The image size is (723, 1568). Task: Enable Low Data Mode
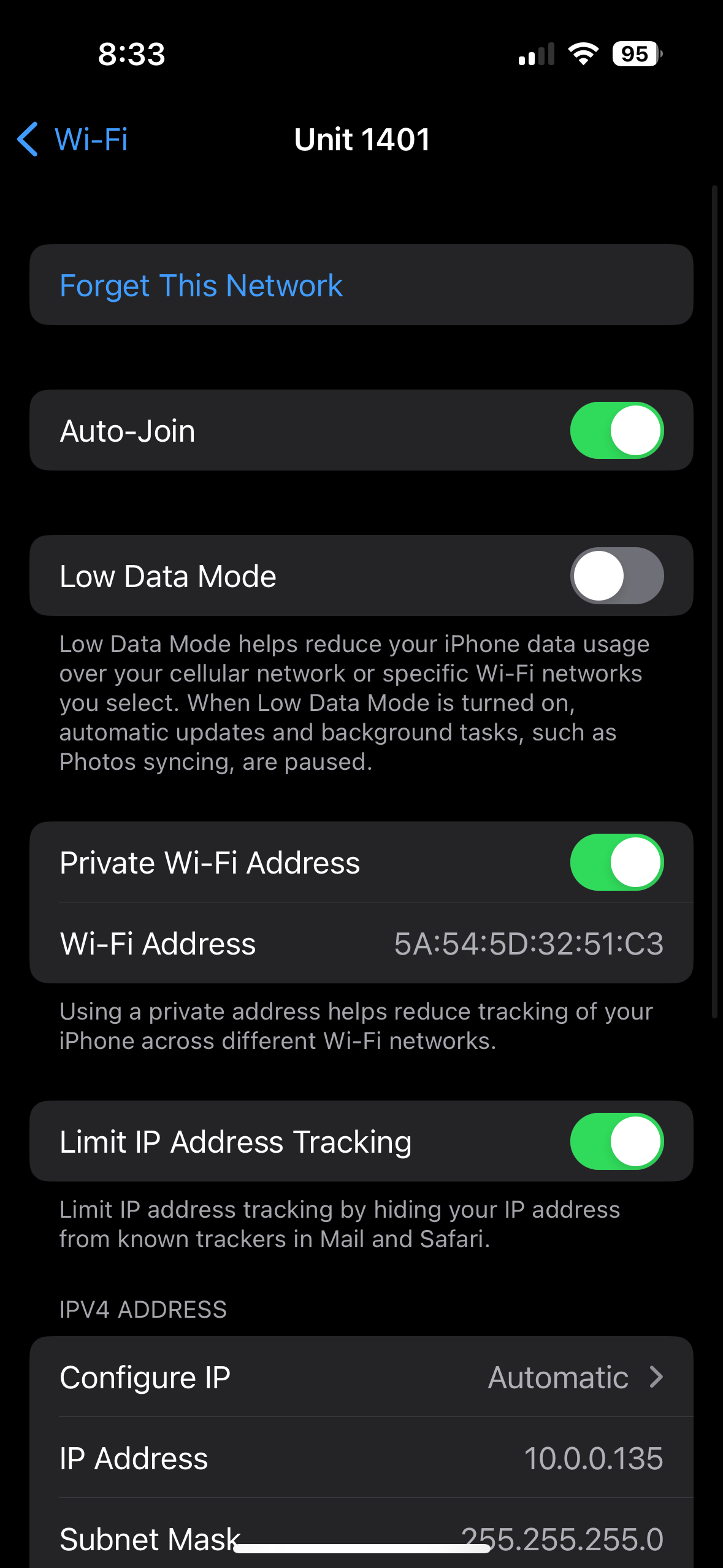[616, 576]
